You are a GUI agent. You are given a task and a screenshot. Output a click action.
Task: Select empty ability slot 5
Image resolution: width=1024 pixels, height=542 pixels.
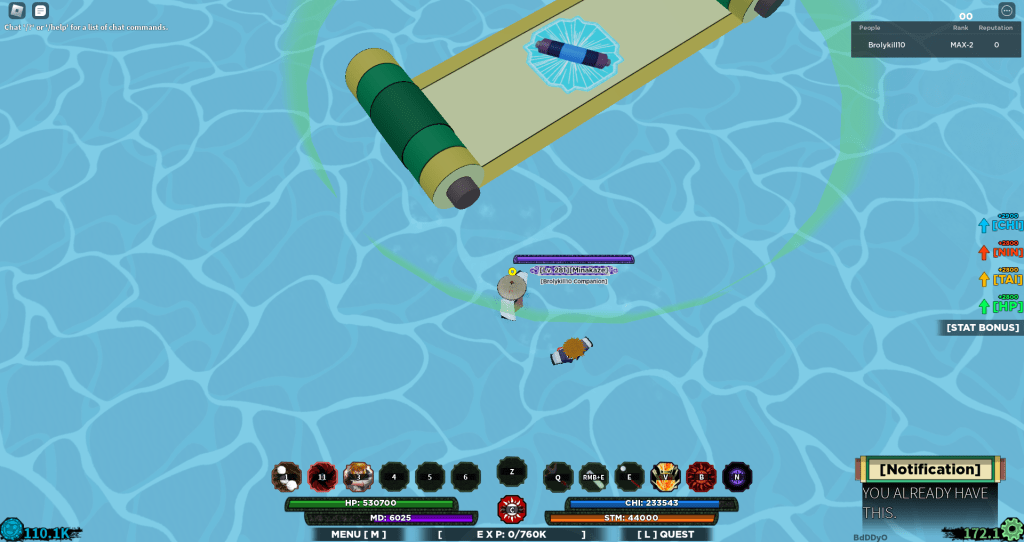(x=430, y=476)
